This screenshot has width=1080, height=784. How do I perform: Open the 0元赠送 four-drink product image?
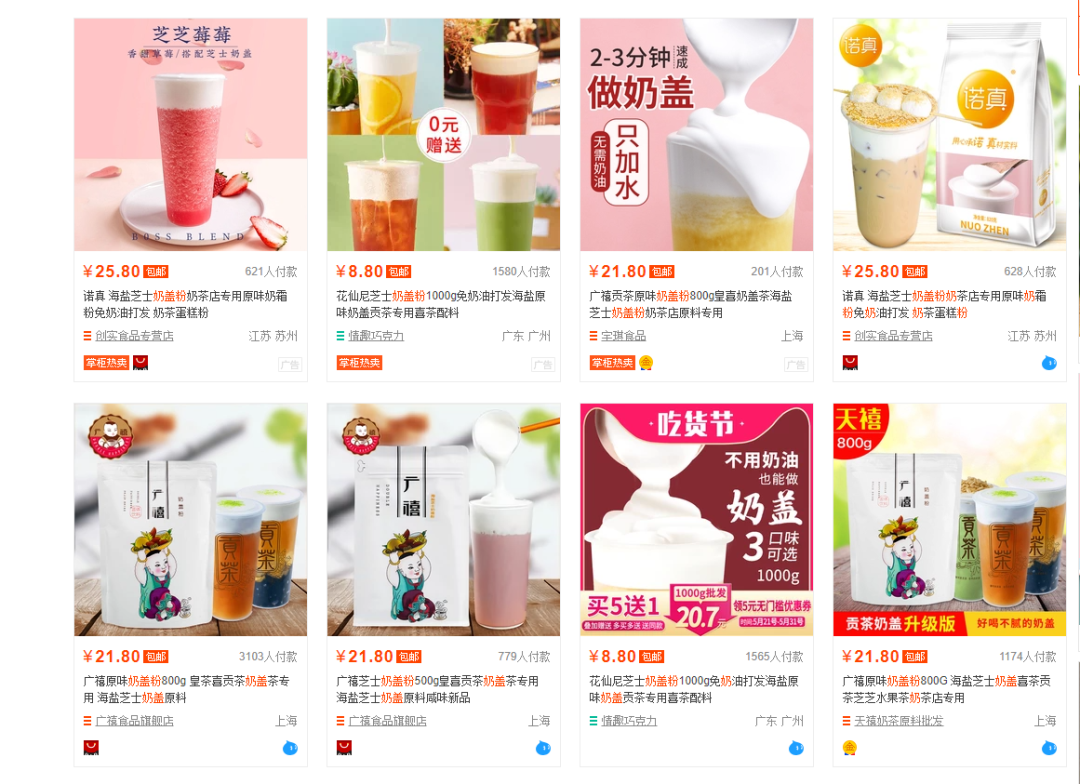pos(443,135)
